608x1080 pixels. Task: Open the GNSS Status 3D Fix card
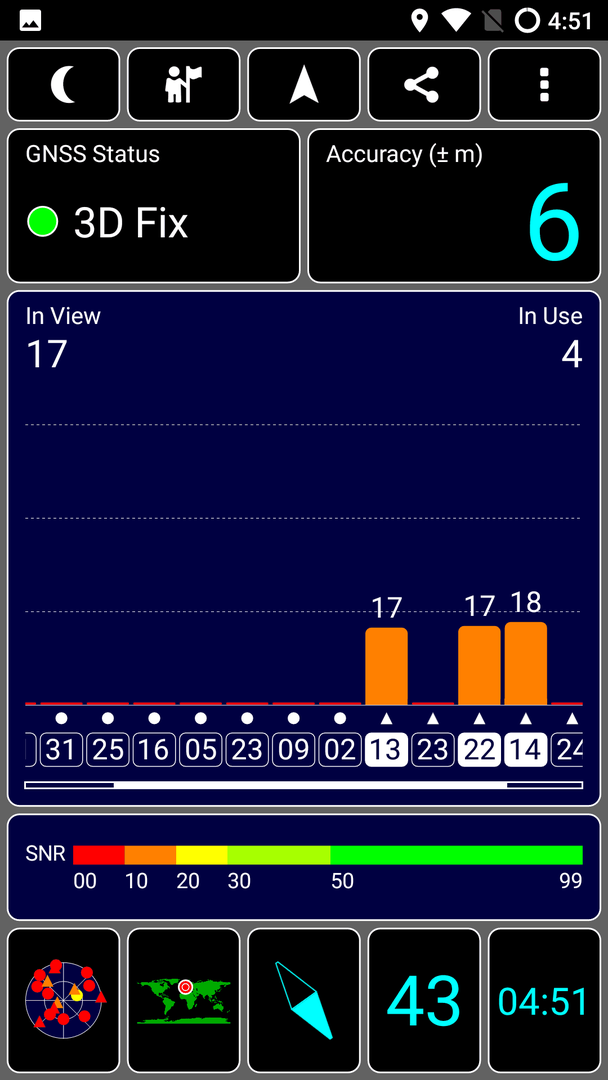coord(154,206)
